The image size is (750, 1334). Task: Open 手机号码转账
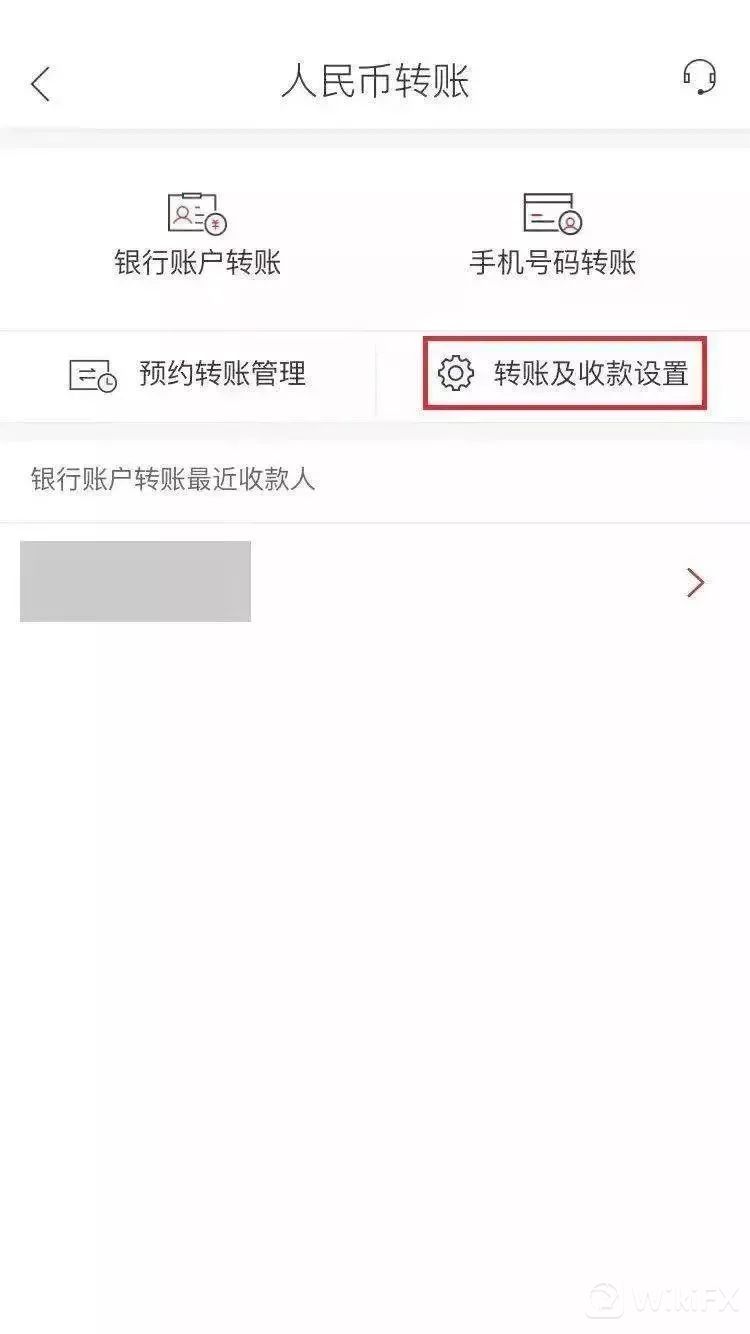tap(552, 235)
